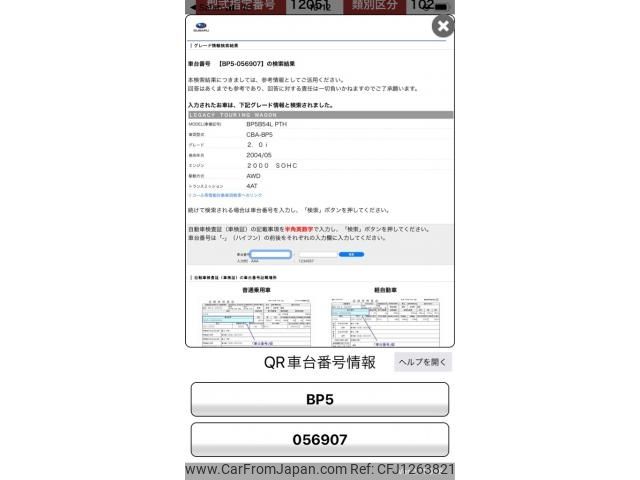
Task: Tap the 056907 serial number button
Action: tap(320, 439)
